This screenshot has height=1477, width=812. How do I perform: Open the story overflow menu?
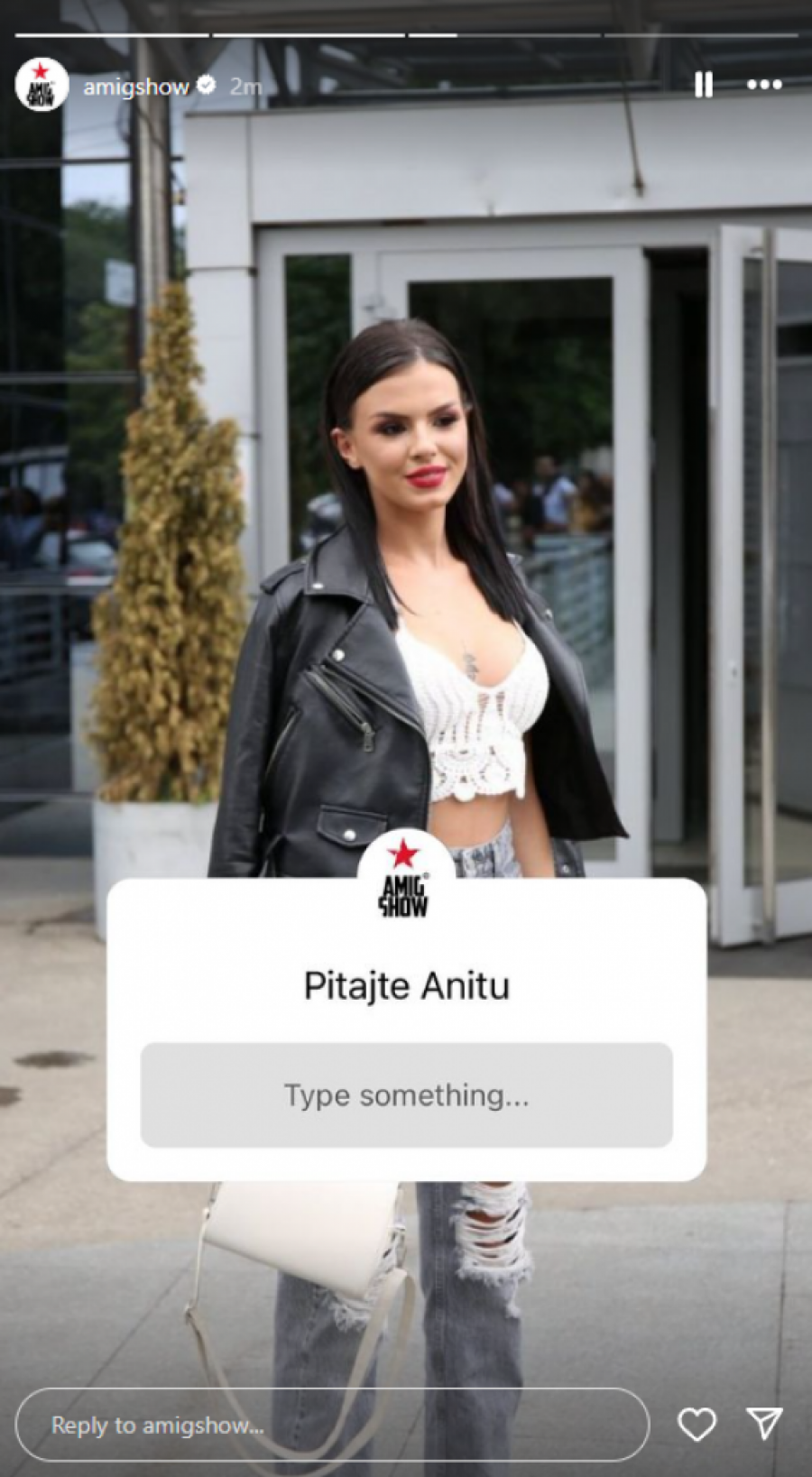[x=764, y=85]
